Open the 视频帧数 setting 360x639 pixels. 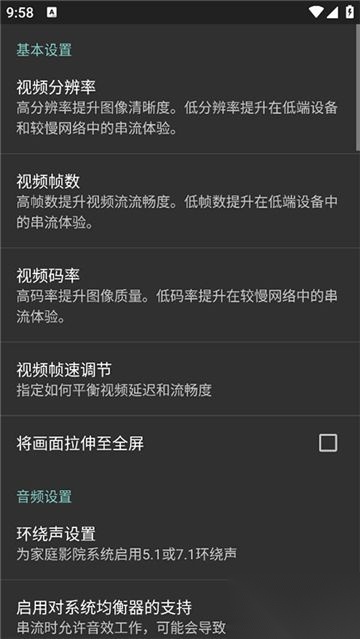[178, 201]
